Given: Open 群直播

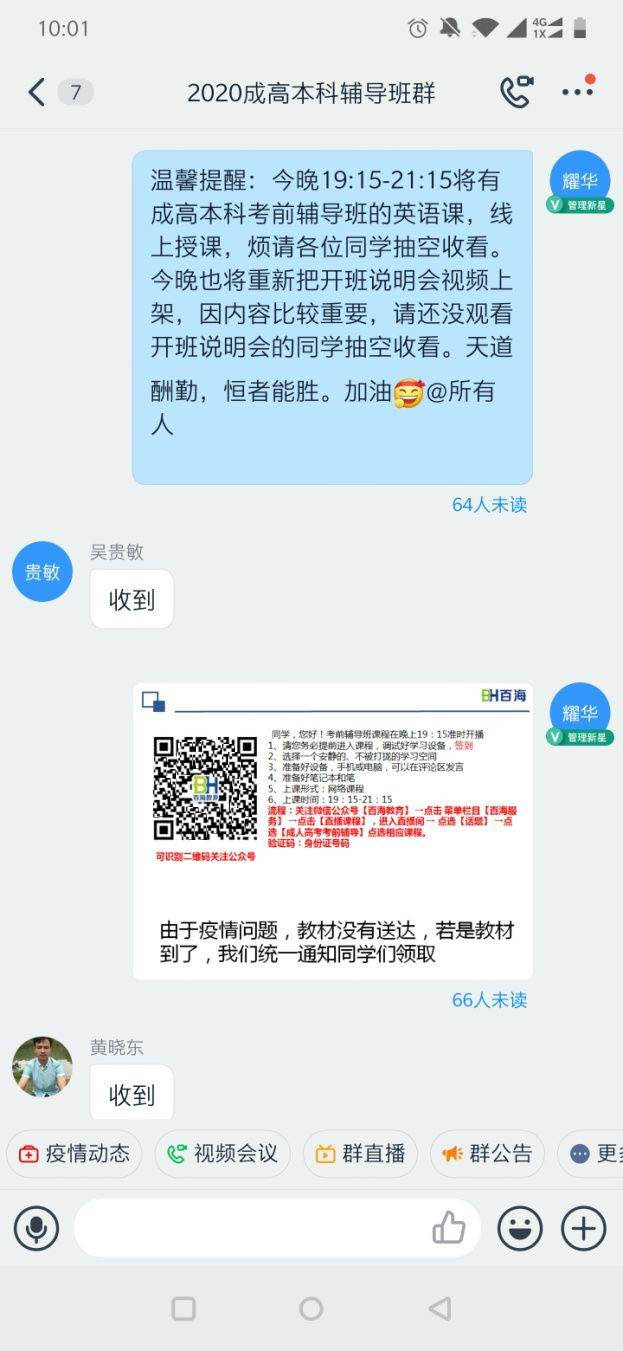Looking at the screenshot, I should click(360, 1154).
